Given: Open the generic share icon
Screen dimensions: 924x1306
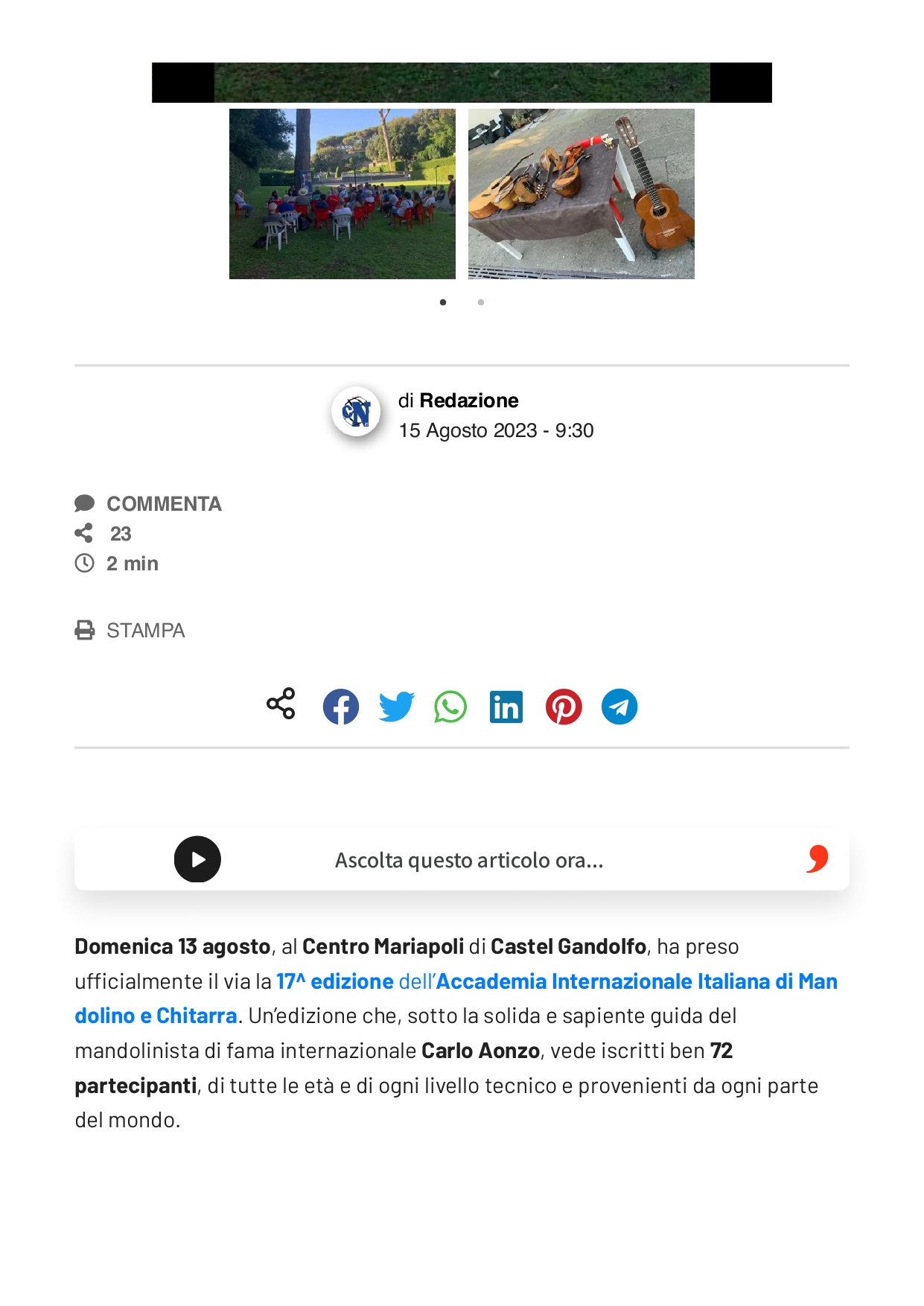Looking at the screenshot, I should click(281, 704).
